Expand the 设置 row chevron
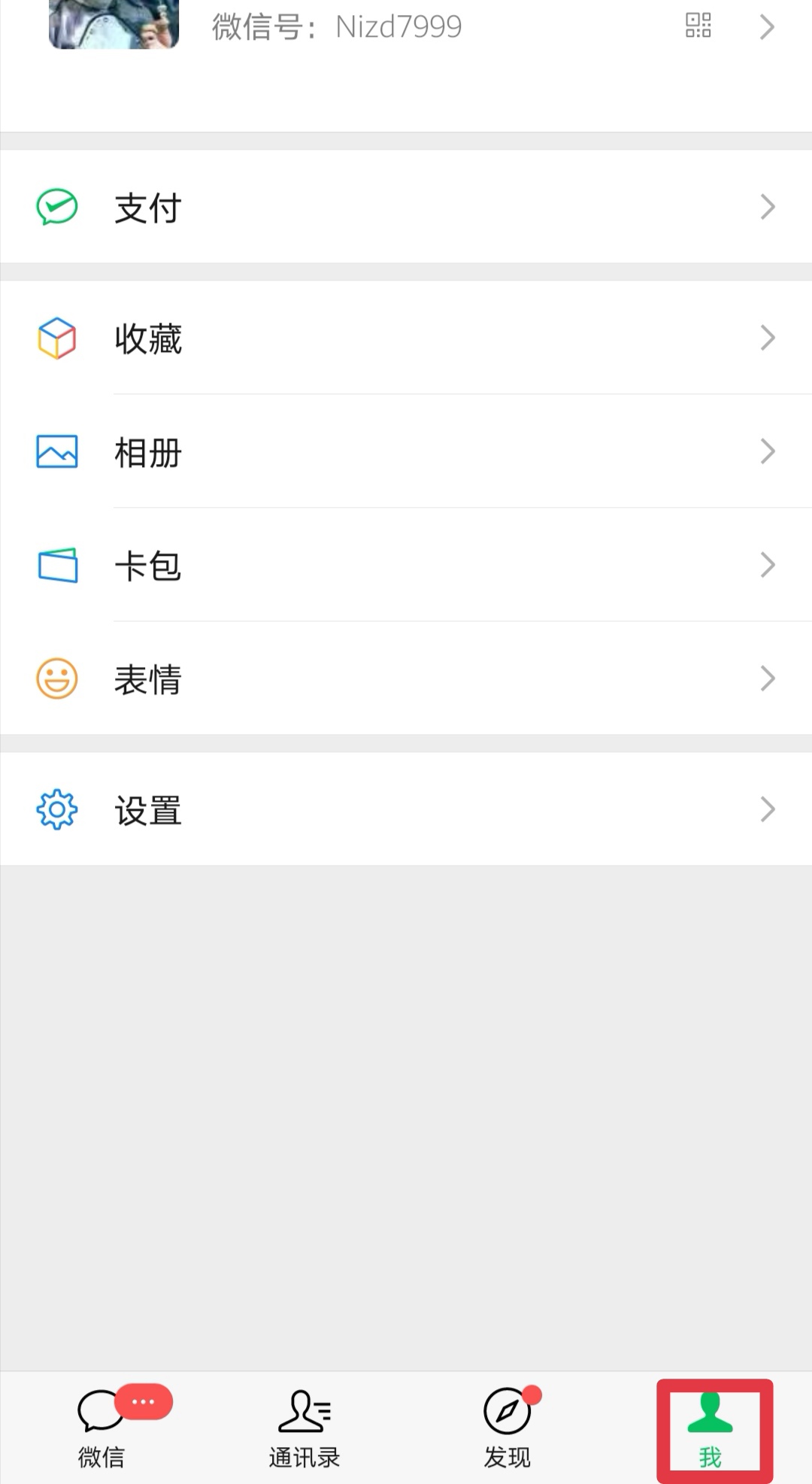The image size is (812, 1484). tap(767, 809)
